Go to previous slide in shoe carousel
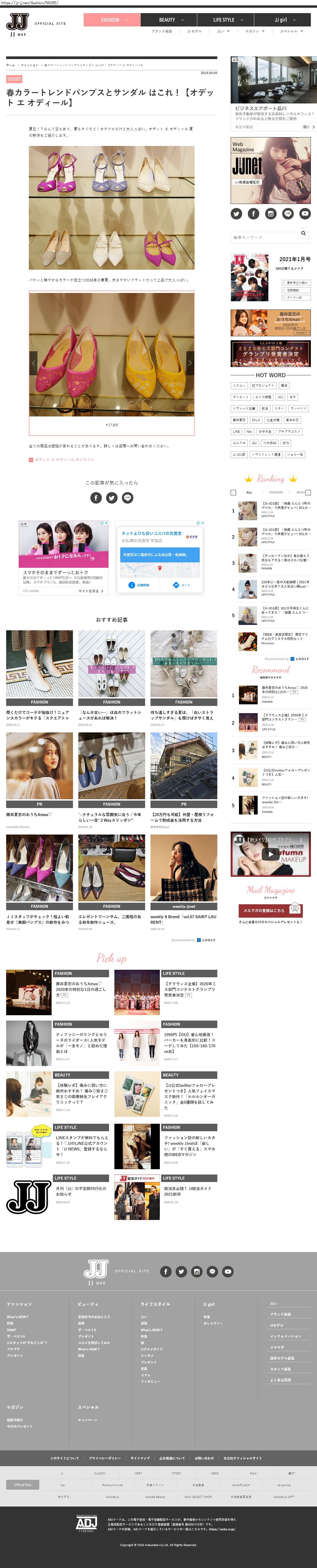Image resolution: width=317 pixels, height=1568 pixels. click(33, 363)
